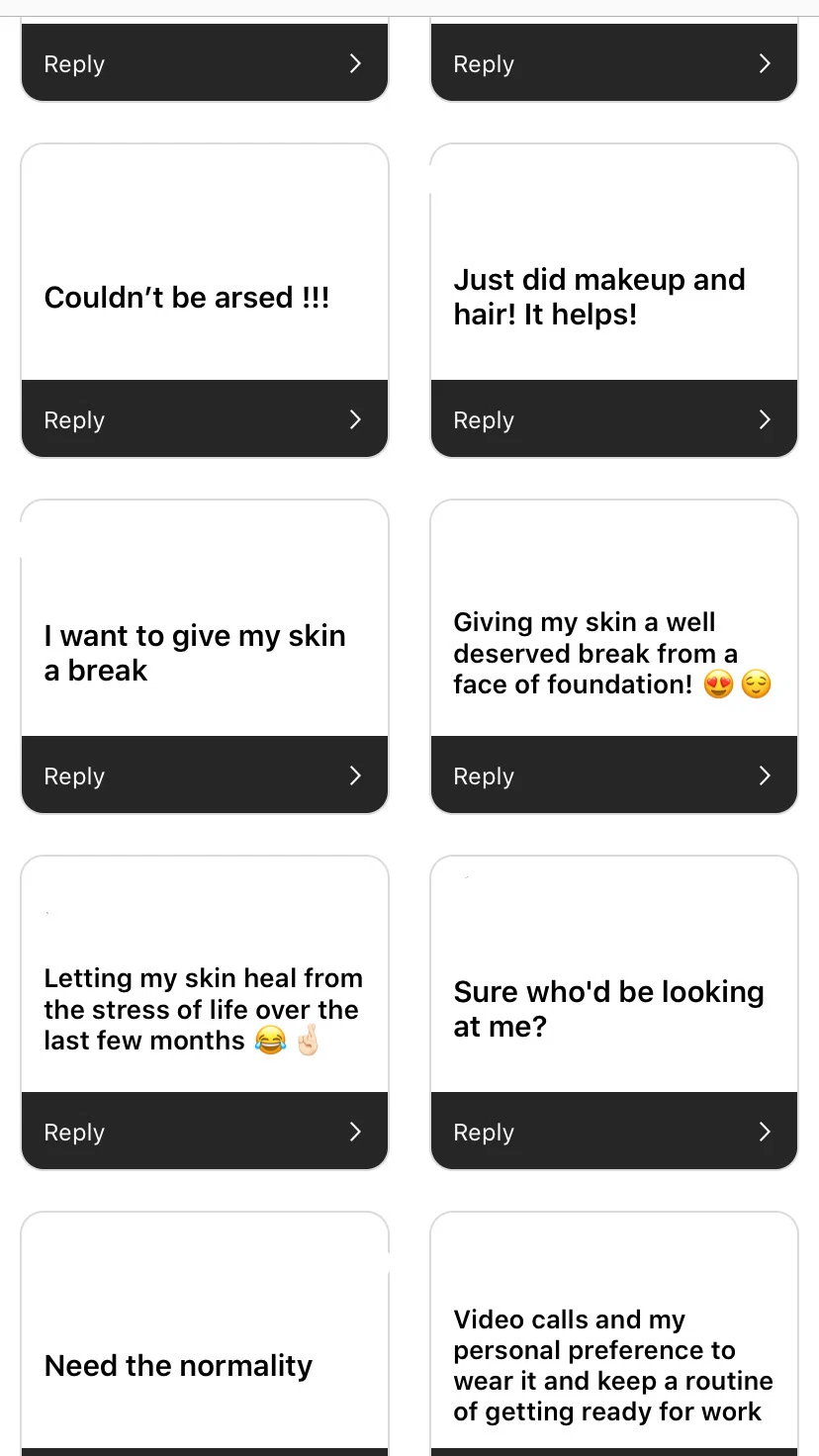Reply to "I want to give my skin a break"
This screenshot has width=819, height=1456.
204,775
